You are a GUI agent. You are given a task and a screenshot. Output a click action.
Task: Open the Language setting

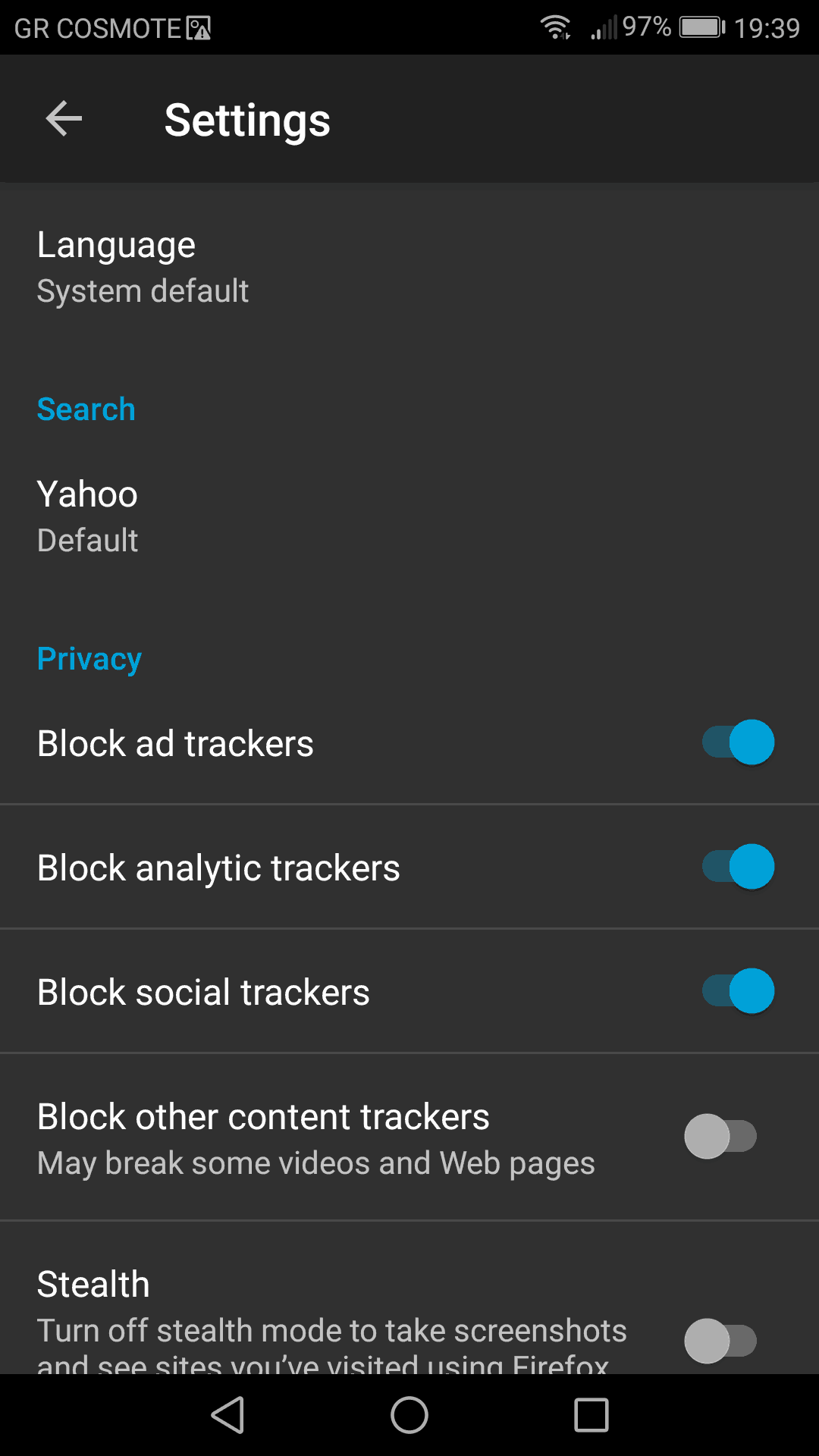409,267
